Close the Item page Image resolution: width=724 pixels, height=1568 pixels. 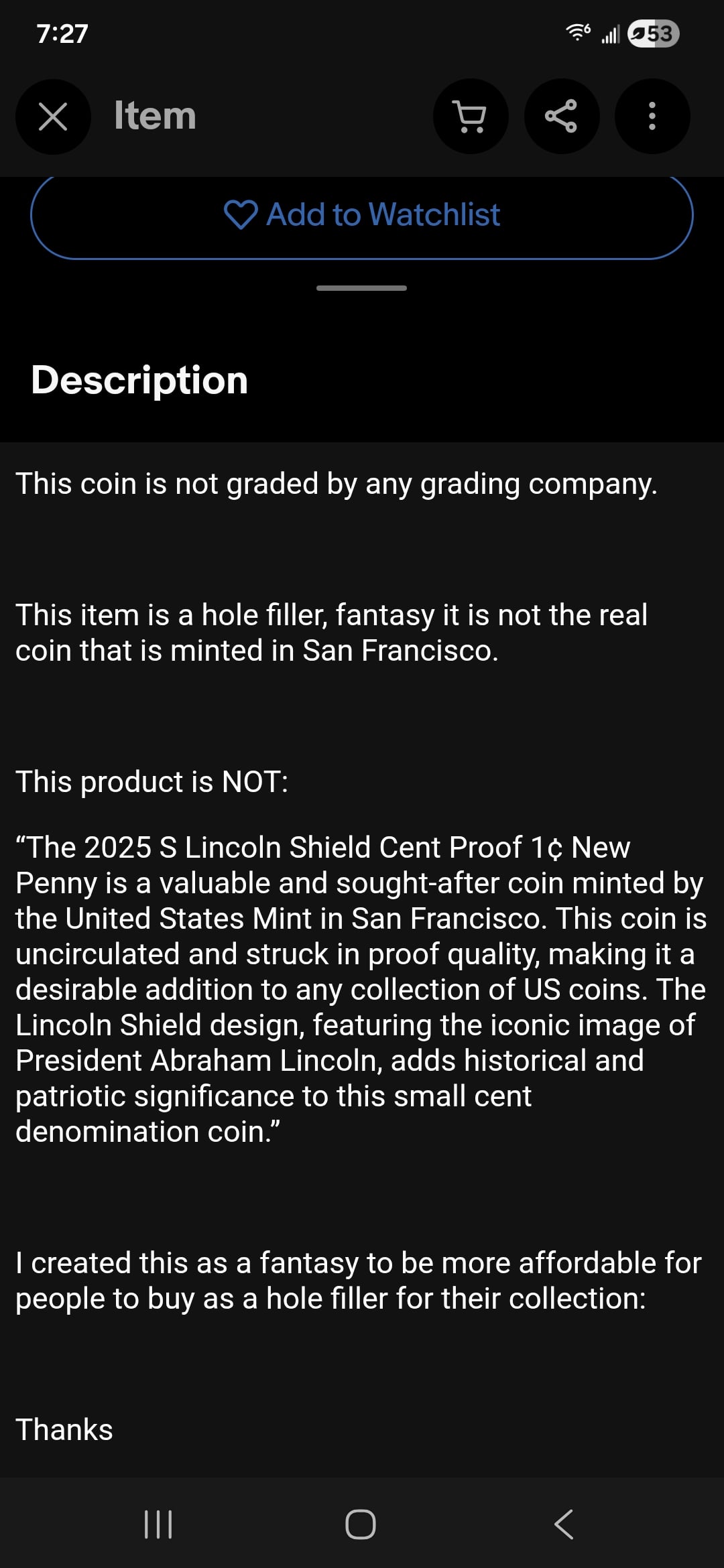53,117
